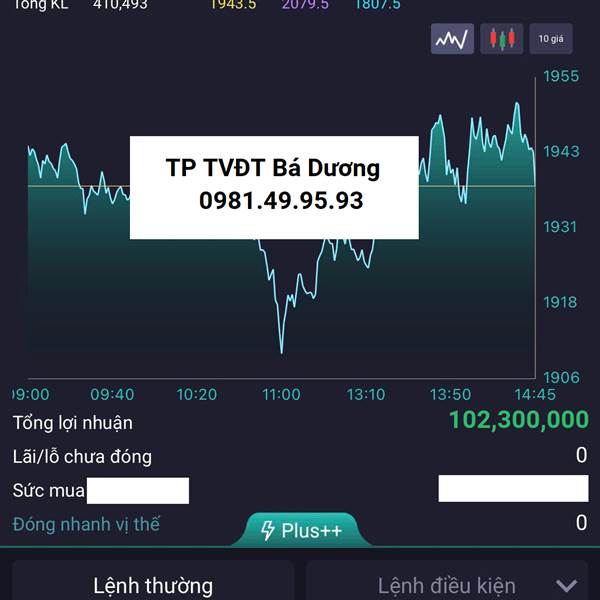Select the Lệnh thường tab
Image resolution: width=600 pixels, height=600 pixels.
coord(153,584)
